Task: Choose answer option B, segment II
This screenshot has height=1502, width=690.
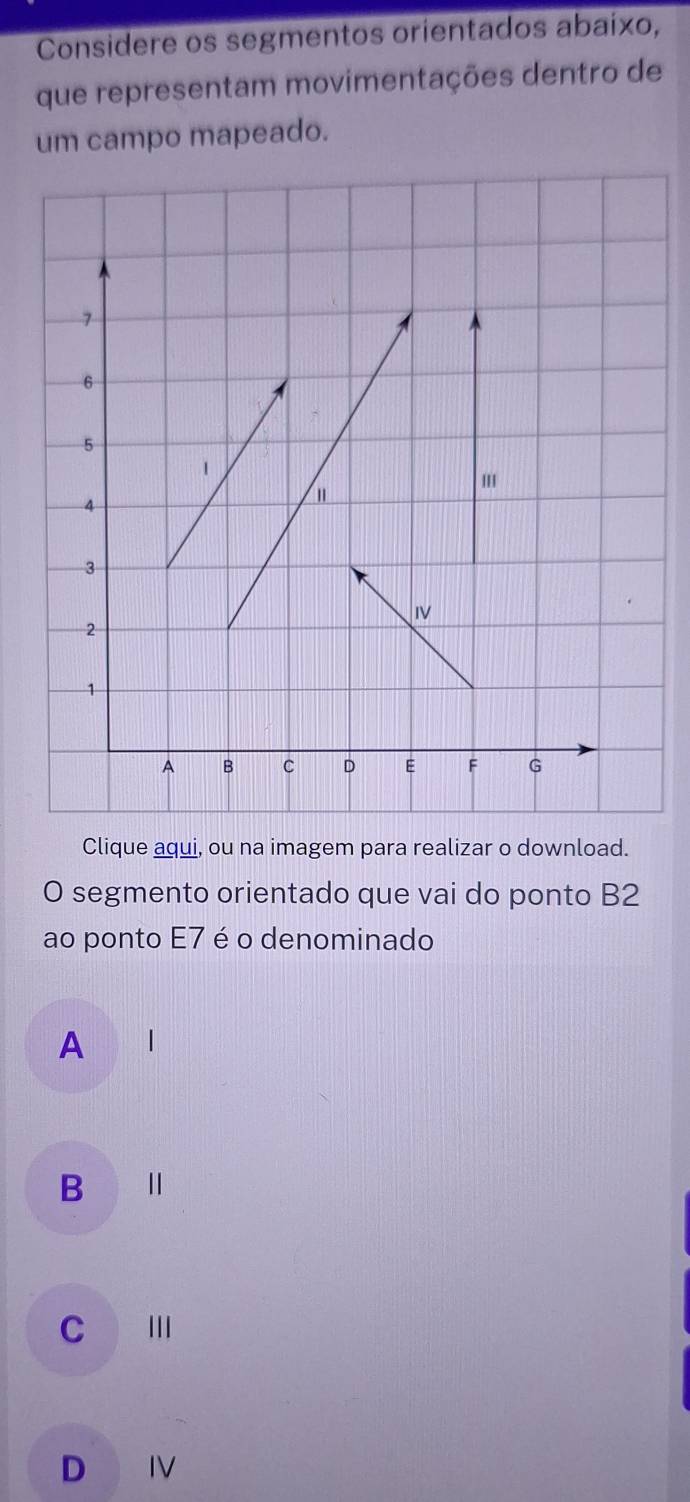Action: 72,1188
